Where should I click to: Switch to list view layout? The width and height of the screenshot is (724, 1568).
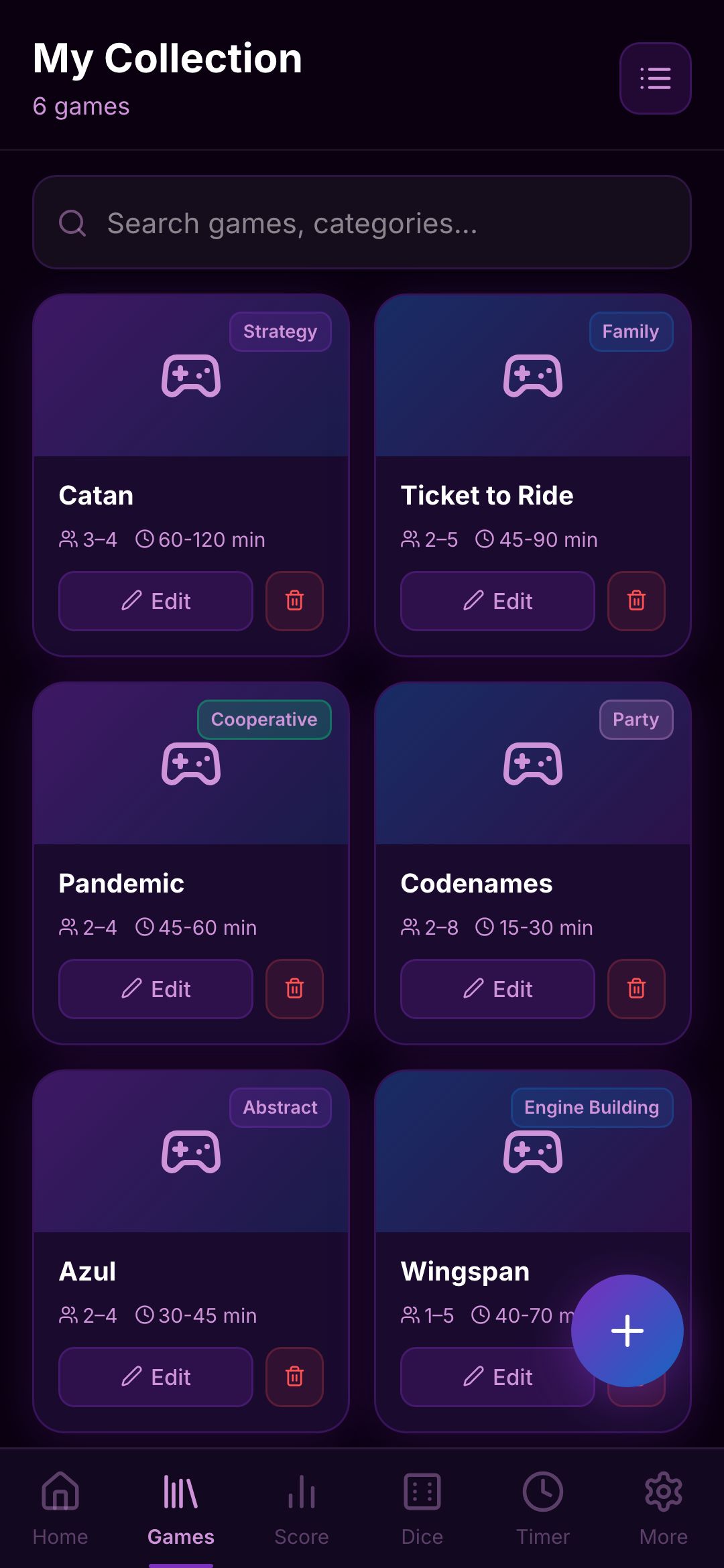coord(655,78)
